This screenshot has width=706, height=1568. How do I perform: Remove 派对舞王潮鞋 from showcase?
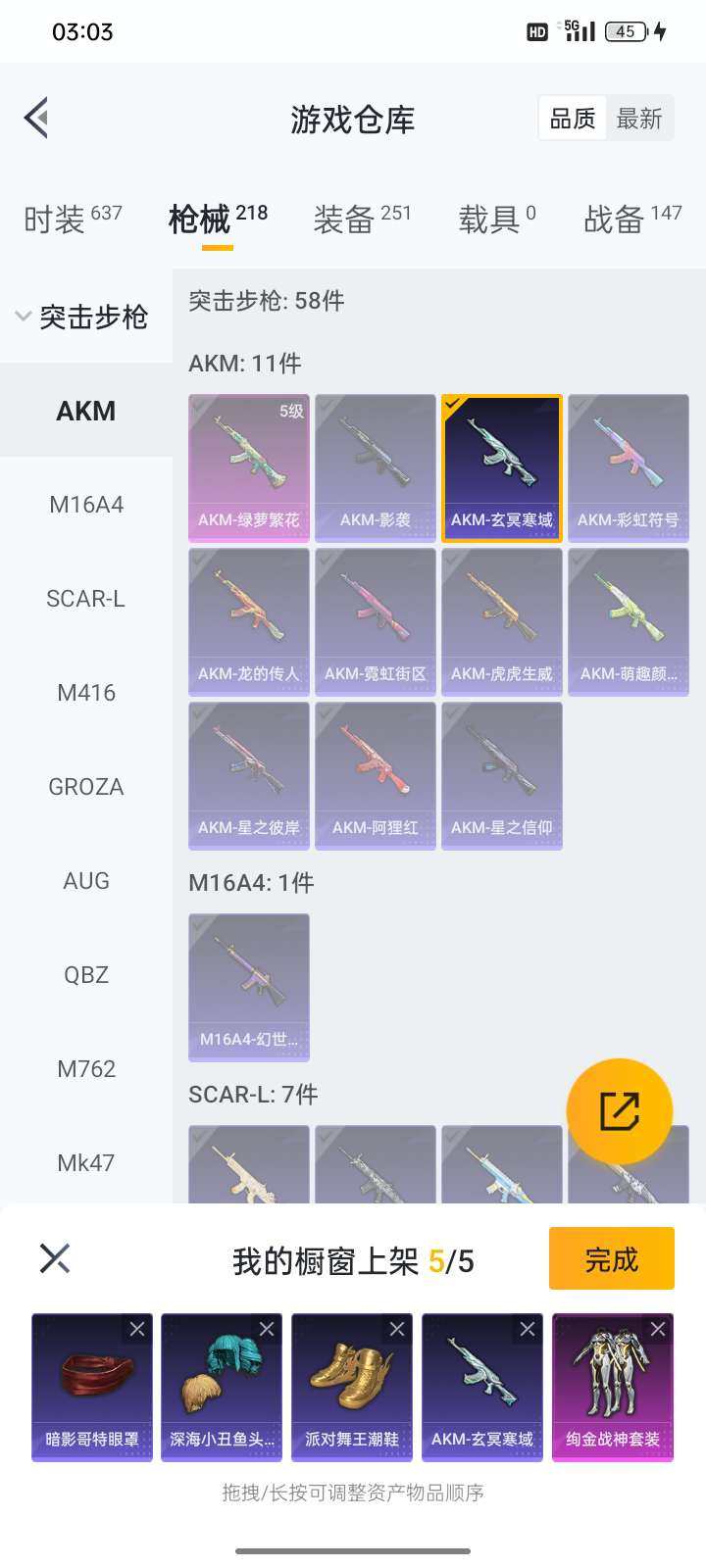tap(397, 1329)
